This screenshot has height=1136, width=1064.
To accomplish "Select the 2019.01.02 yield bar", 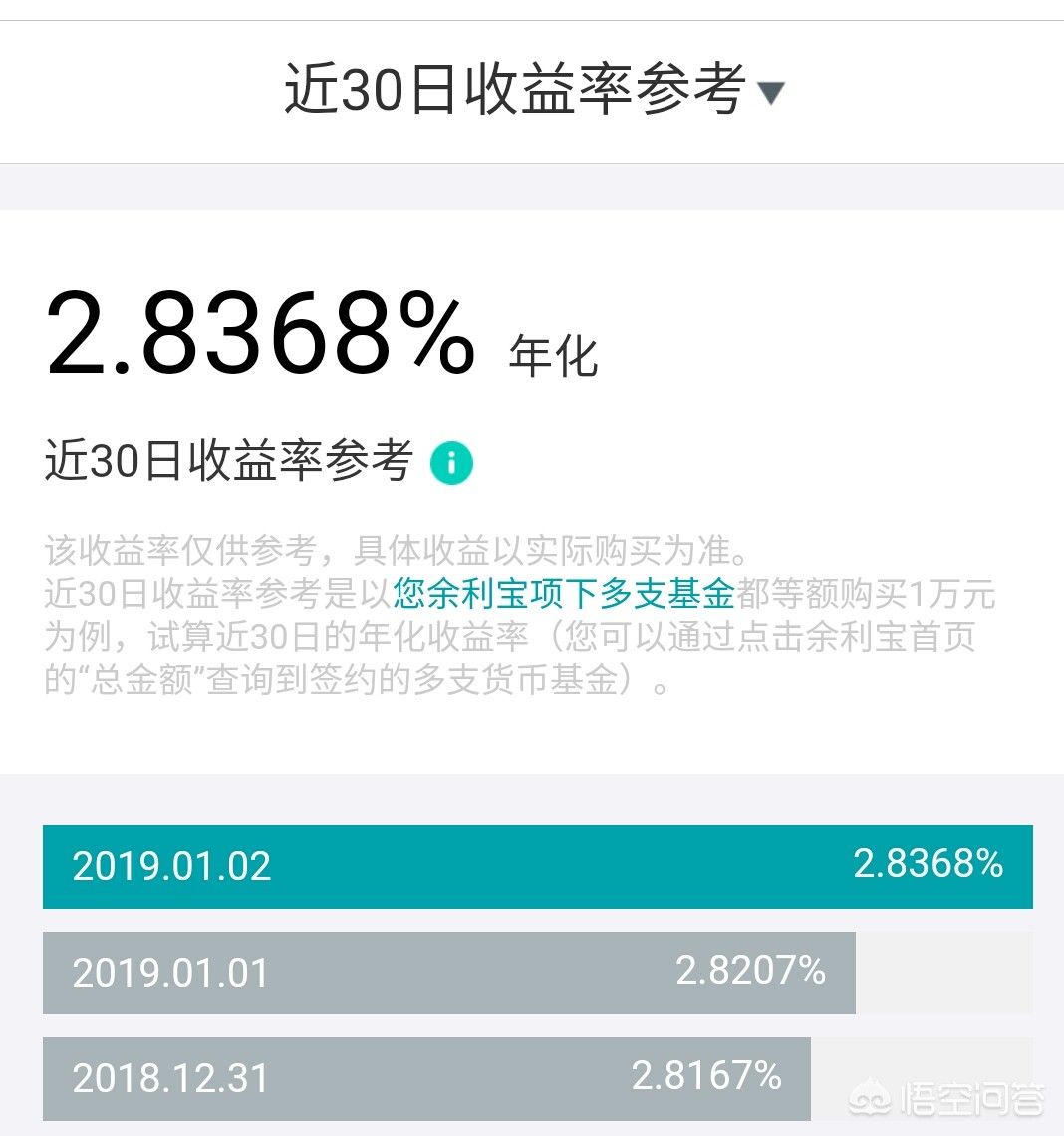I will pyautogui.click(x=537, y=866).
